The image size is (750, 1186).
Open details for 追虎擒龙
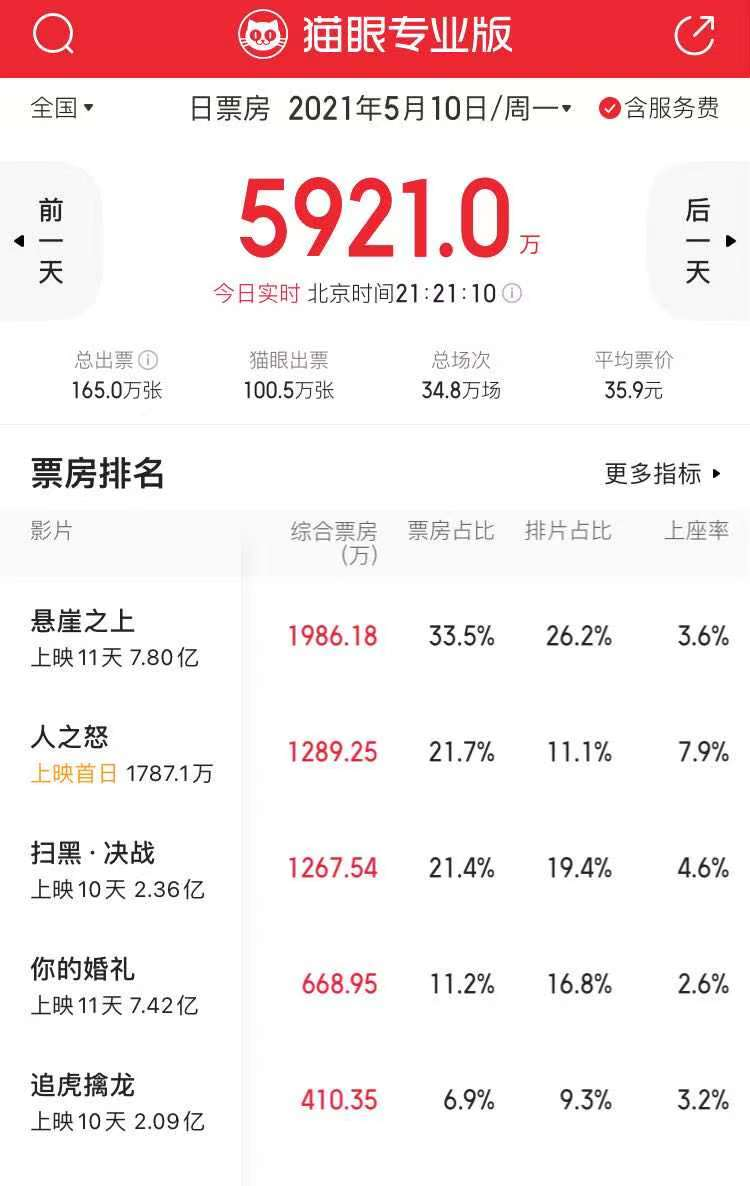(375, 1101)
